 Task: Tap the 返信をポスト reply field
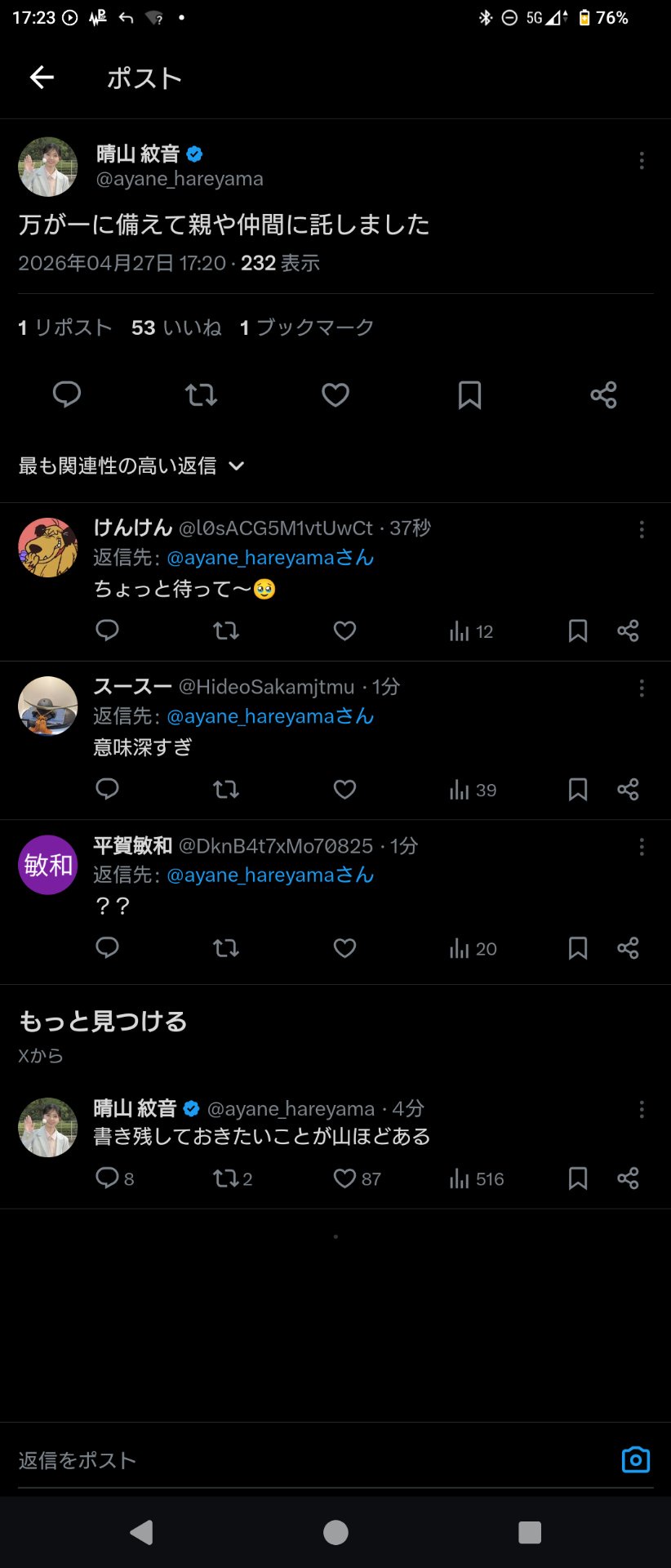[310, 1460]
